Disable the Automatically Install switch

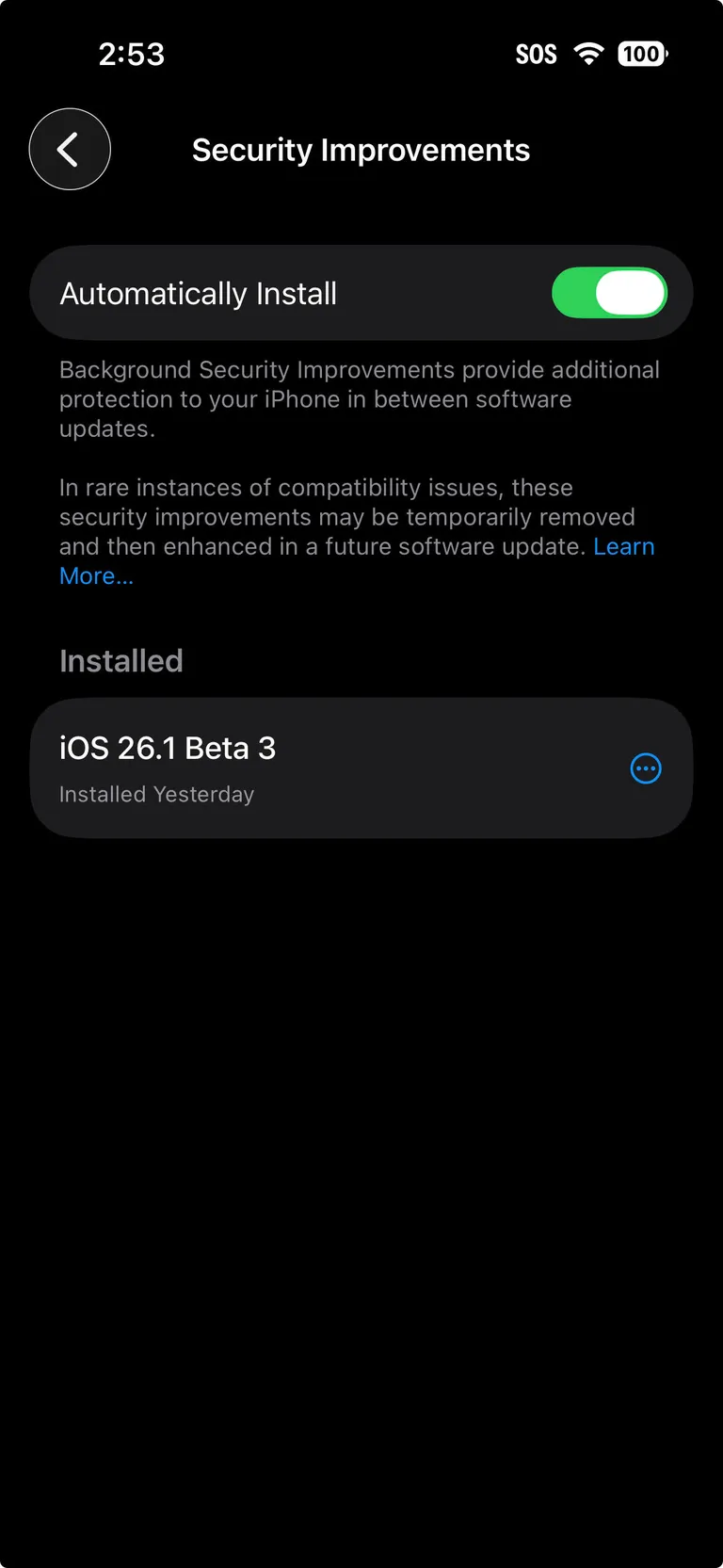pyautogui.click(x=609, y=293)
